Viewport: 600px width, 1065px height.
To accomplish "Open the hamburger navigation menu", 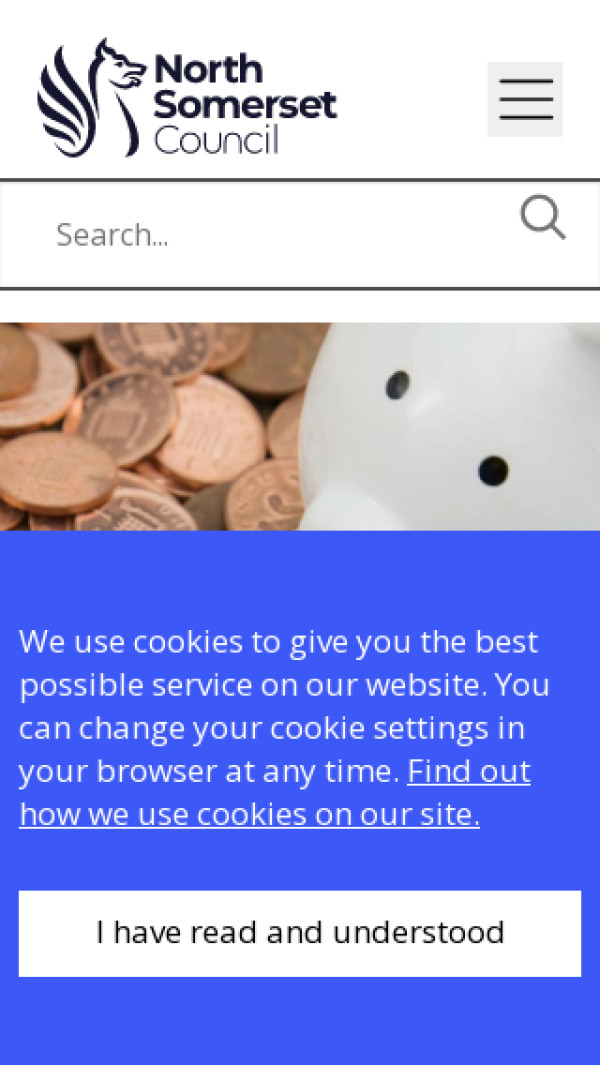I will point(525,99).
